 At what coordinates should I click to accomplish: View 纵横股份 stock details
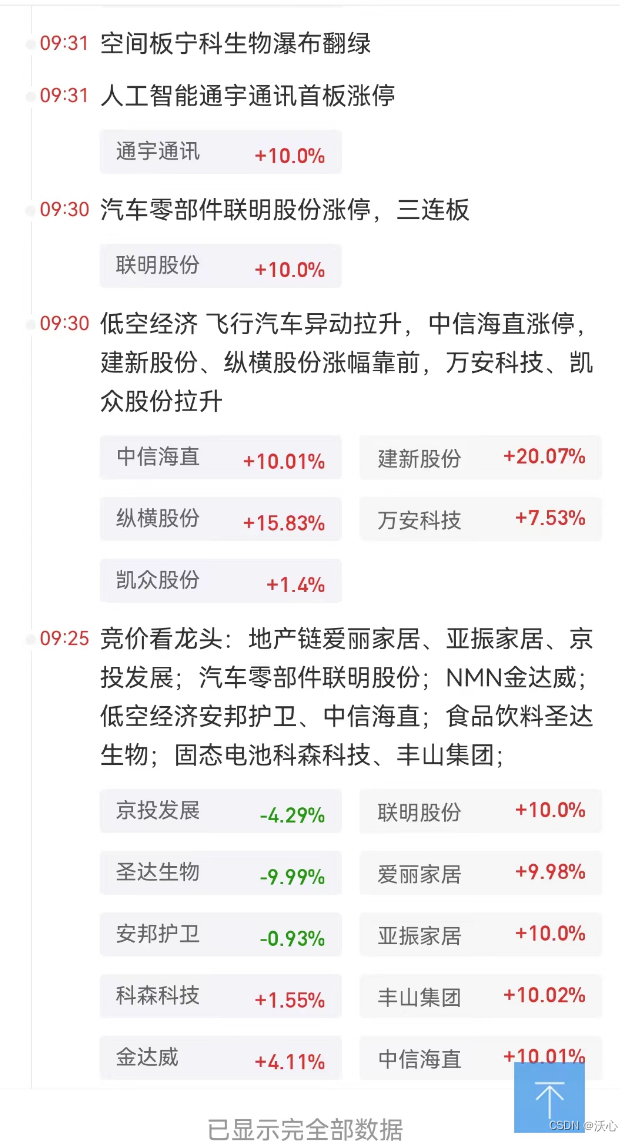tap(220, 519)
